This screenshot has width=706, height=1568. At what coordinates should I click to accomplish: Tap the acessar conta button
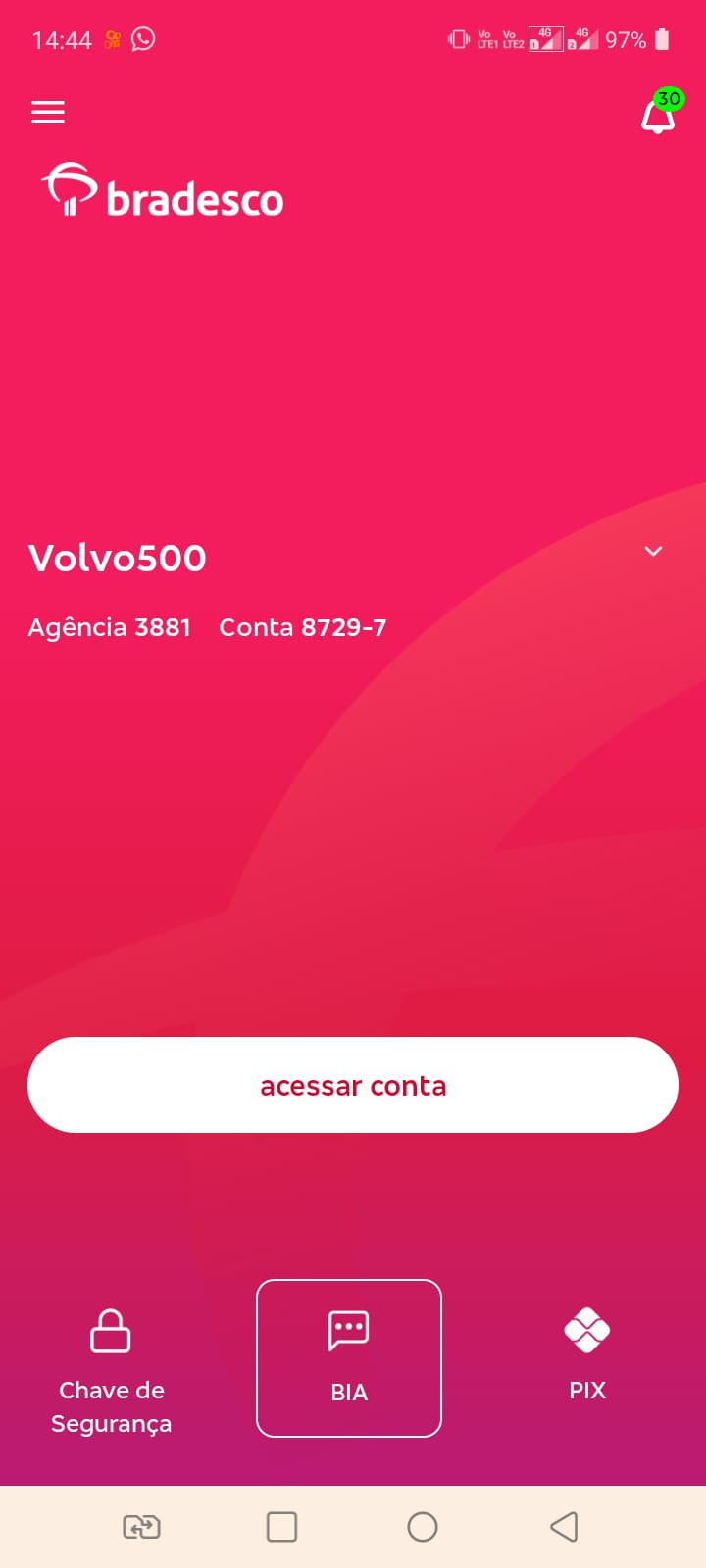click(x=353, y=1085)
